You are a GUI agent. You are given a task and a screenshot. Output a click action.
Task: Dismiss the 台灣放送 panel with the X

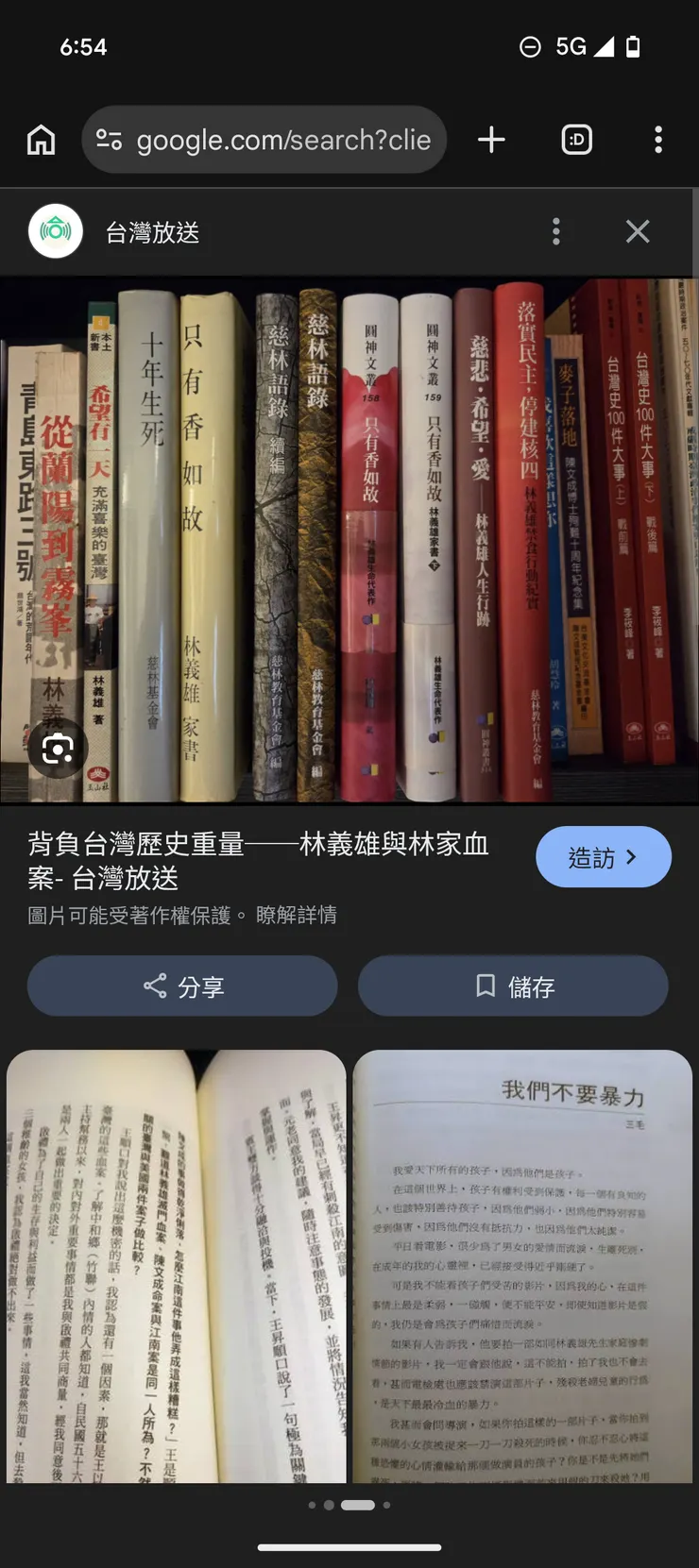[638, 230]
